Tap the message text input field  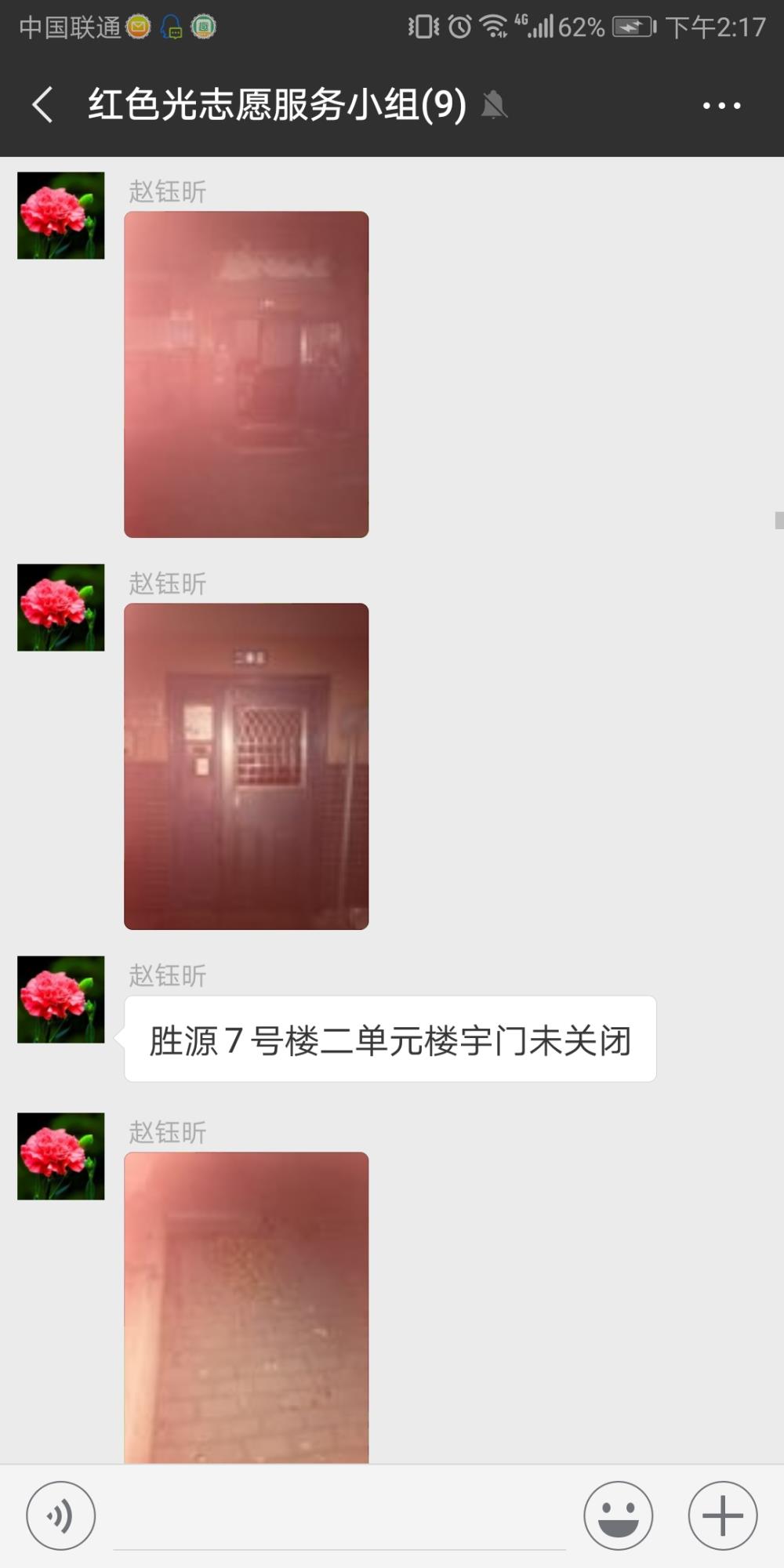(339, 1517)
